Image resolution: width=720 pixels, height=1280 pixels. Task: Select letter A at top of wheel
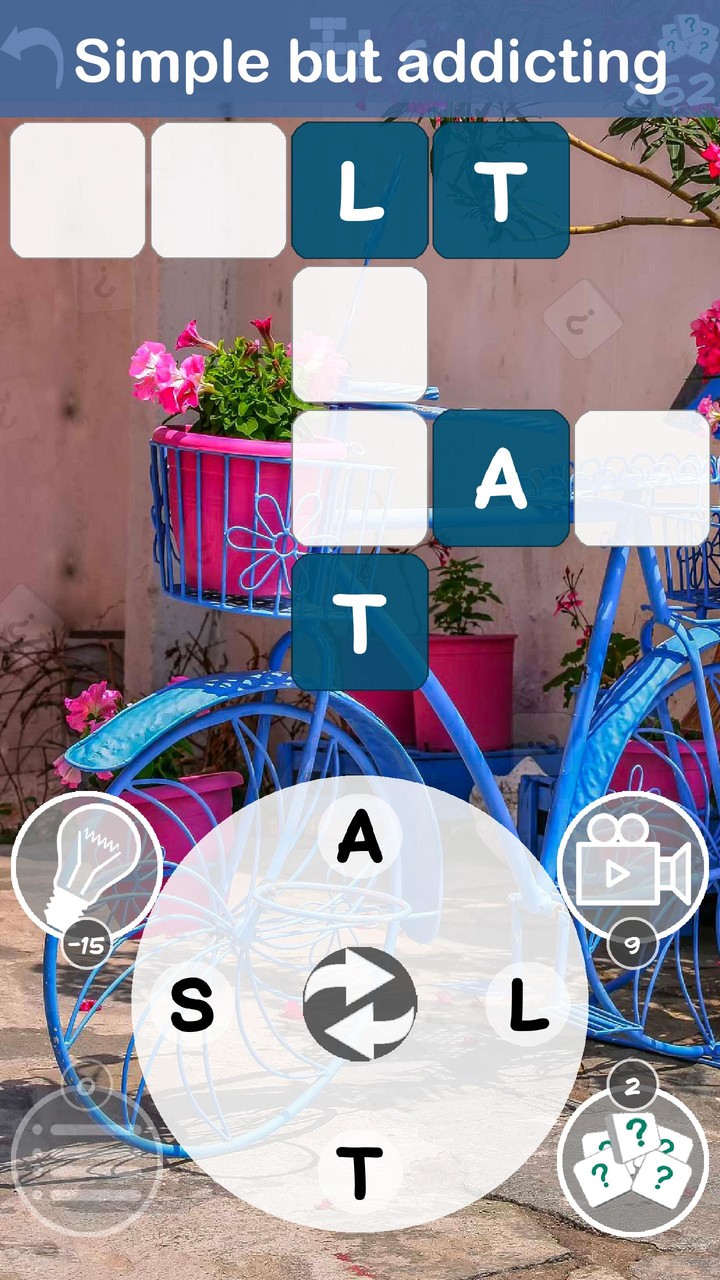click(x=360, y=835)
